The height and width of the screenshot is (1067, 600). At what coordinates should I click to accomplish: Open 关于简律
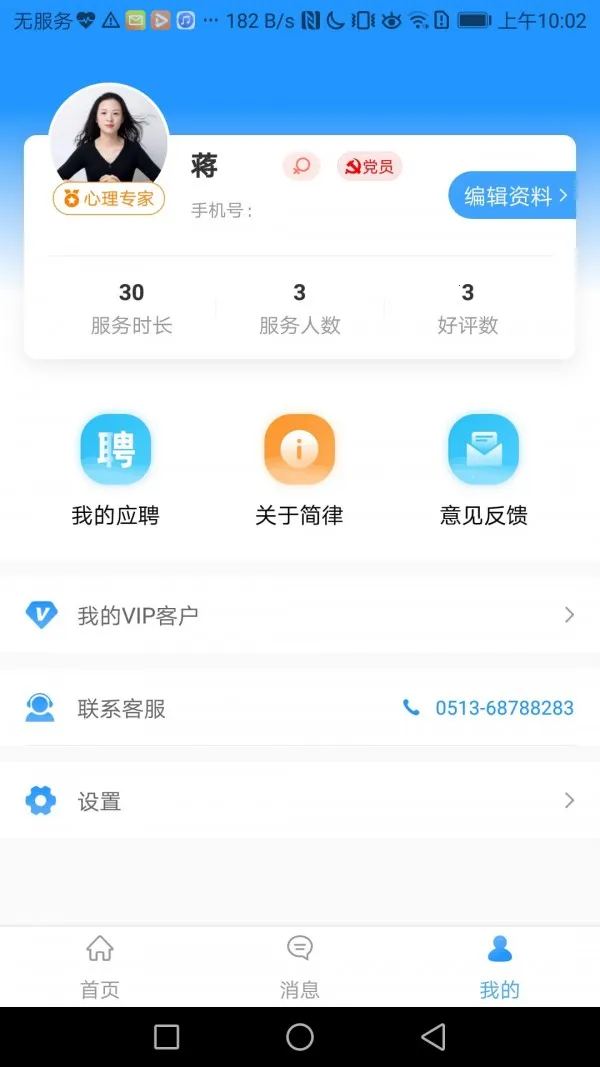tap(299, 469)
